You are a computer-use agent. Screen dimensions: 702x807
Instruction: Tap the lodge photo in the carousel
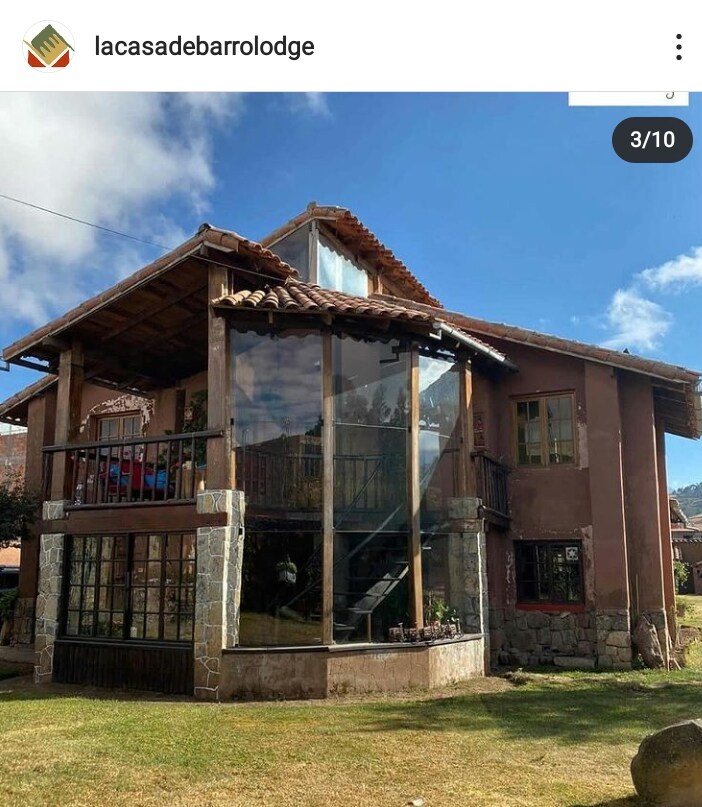pos(351,450)
